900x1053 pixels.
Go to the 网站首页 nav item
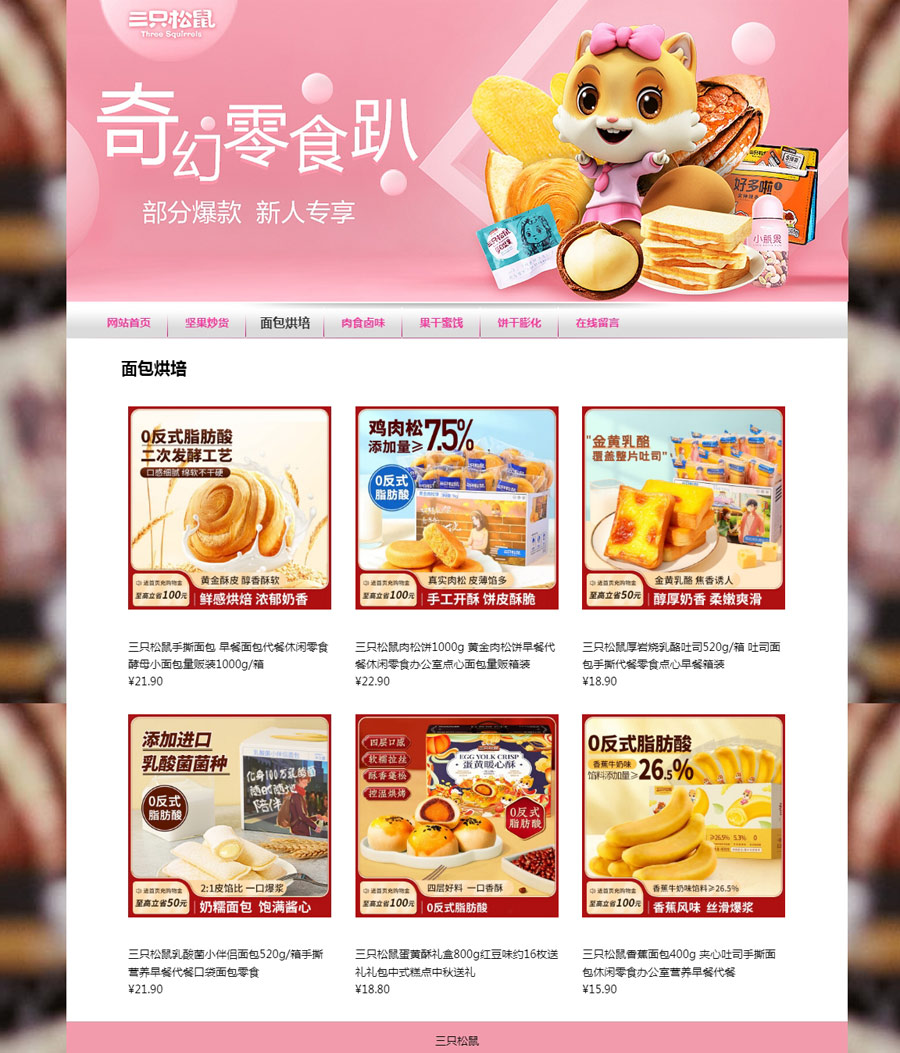[129, 323]
